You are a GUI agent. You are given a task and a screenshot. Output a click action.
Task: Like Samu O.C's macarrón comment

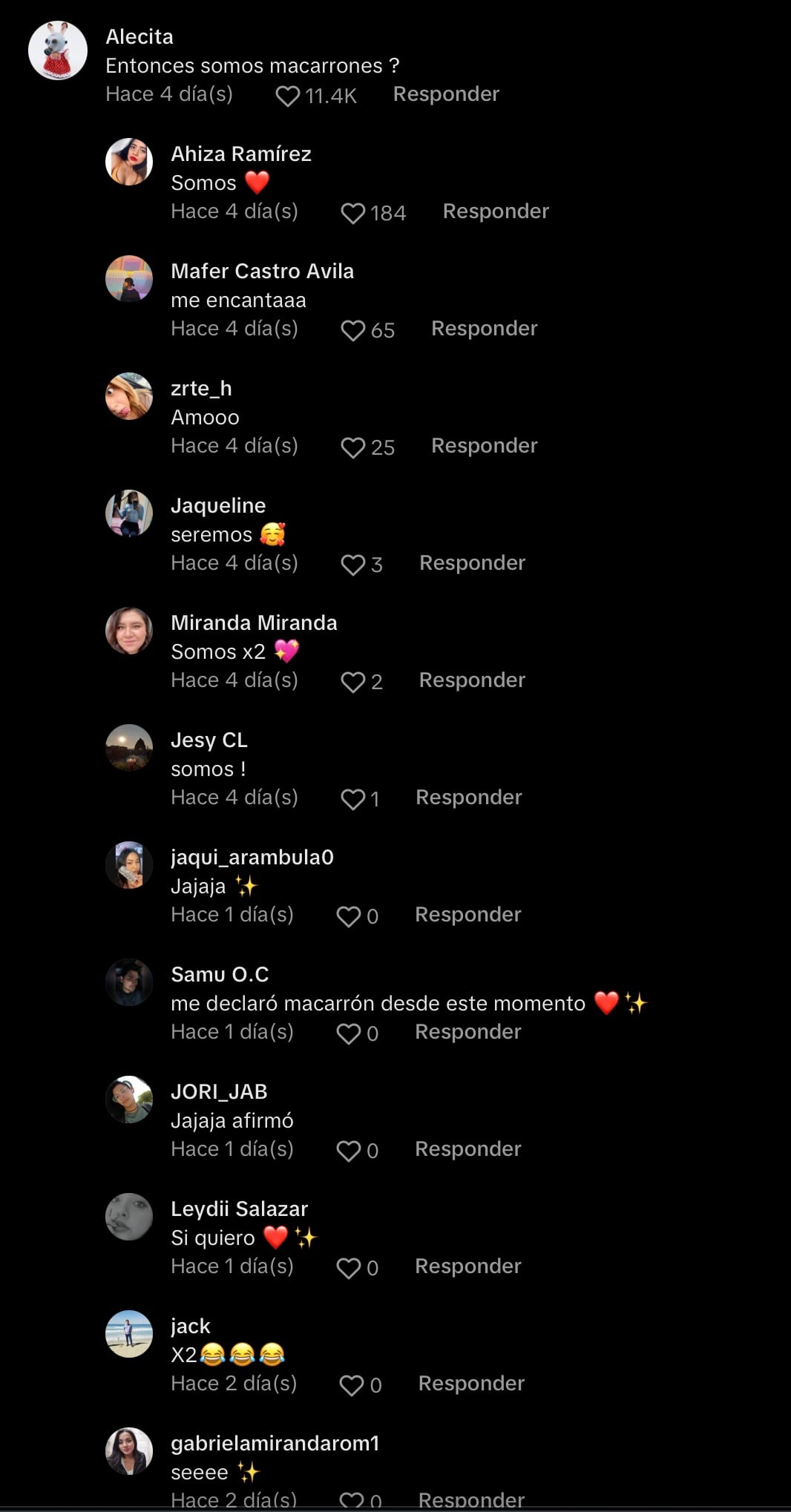pos(349,1033)
